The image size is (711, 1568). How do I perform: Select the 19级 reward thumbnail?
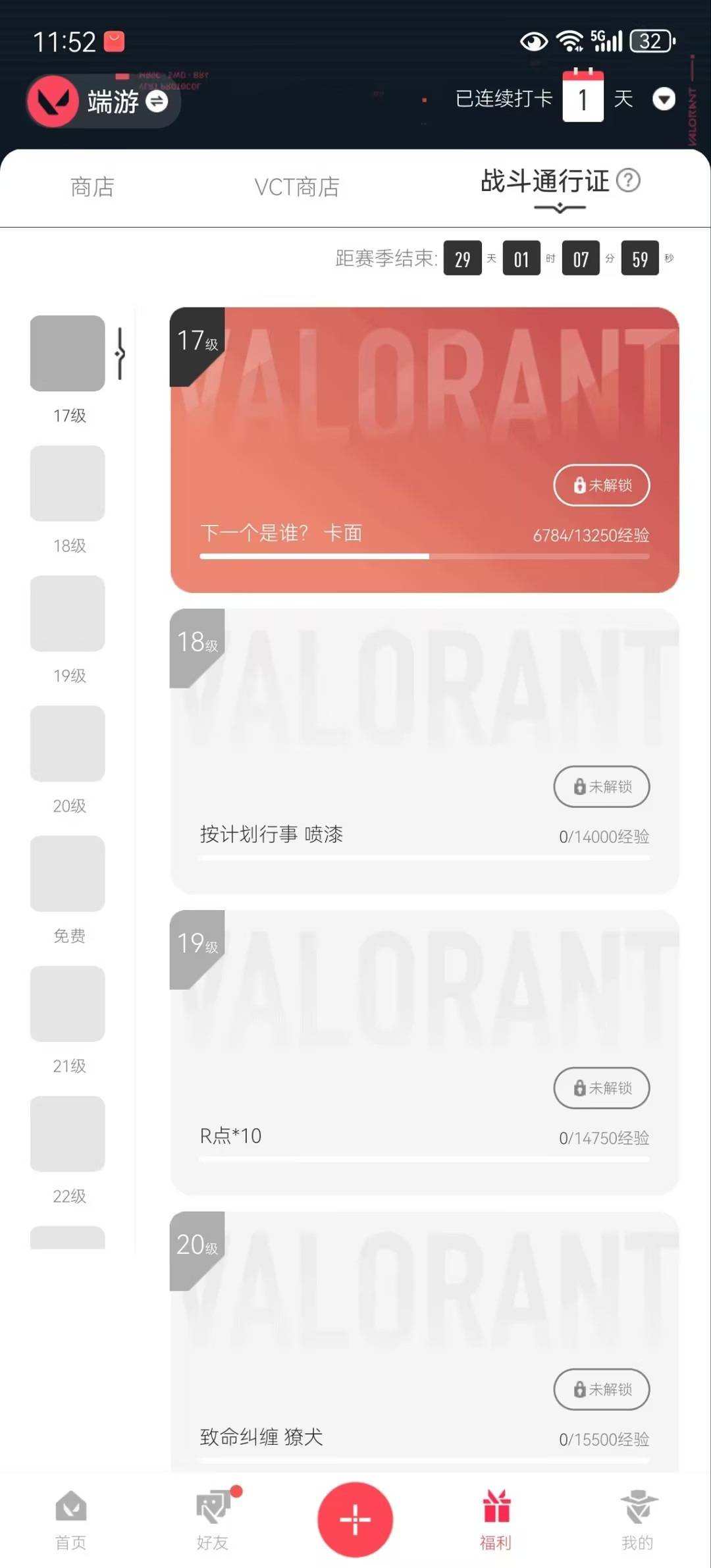point(68,613)
